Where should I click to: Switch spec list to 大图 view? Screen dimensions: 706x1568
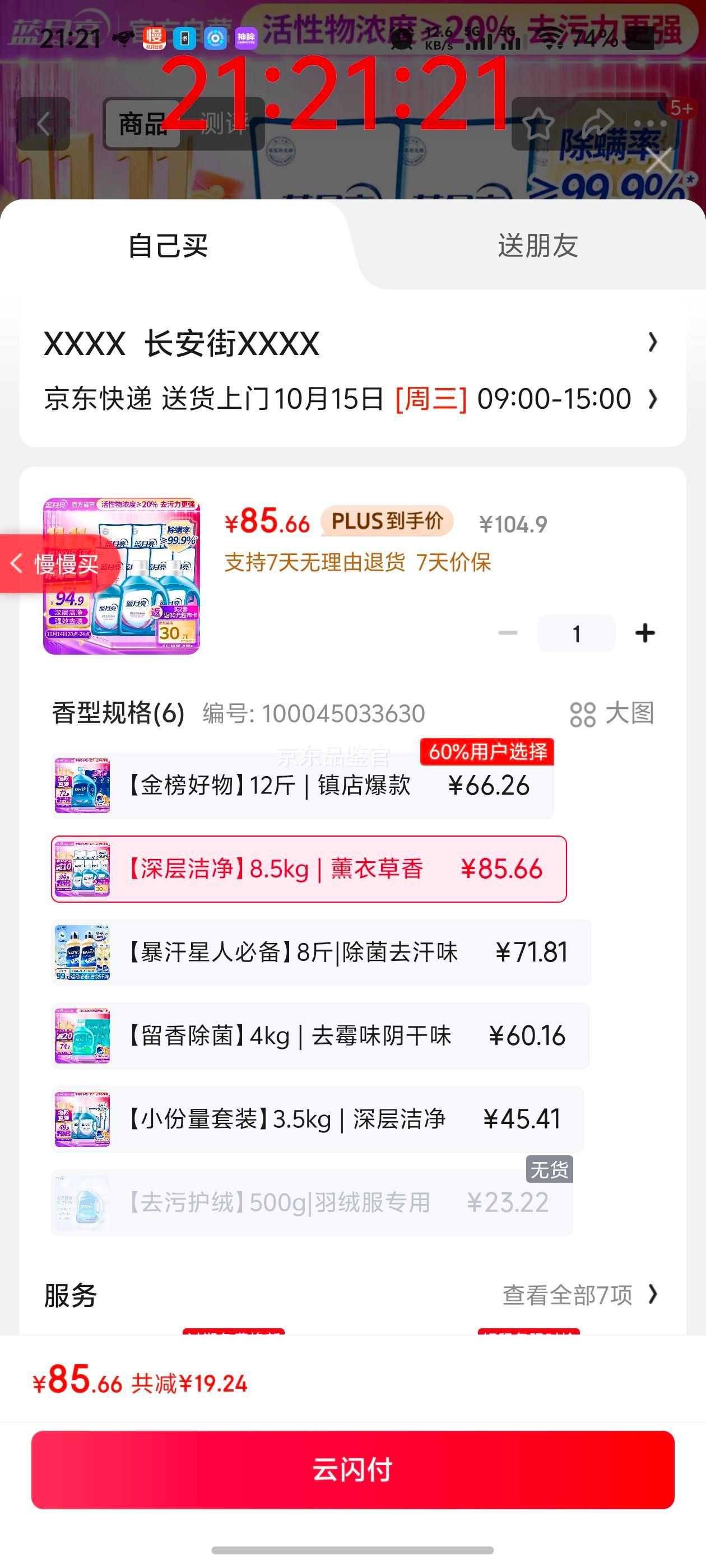(x=611, y=713)
